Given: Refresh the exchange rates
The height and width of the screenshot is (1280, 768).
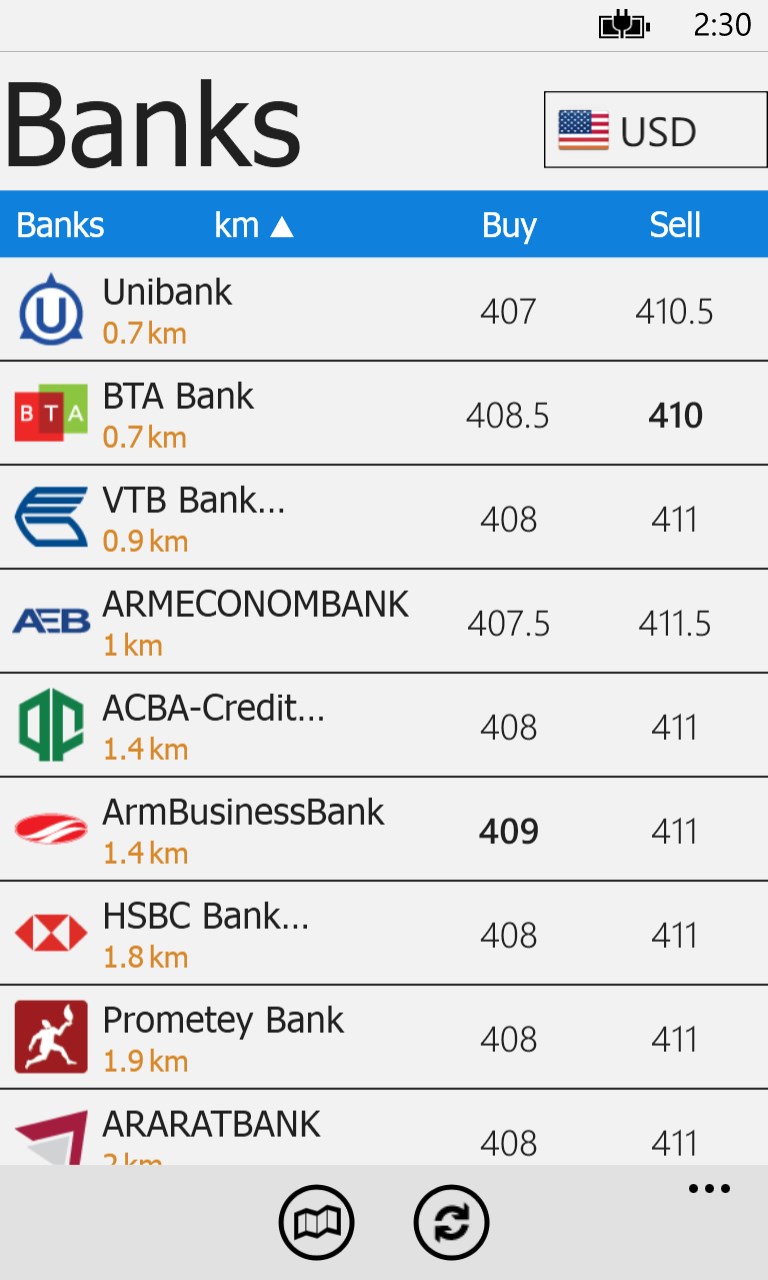Looking at the screenshot, I should pos(451,1222).
